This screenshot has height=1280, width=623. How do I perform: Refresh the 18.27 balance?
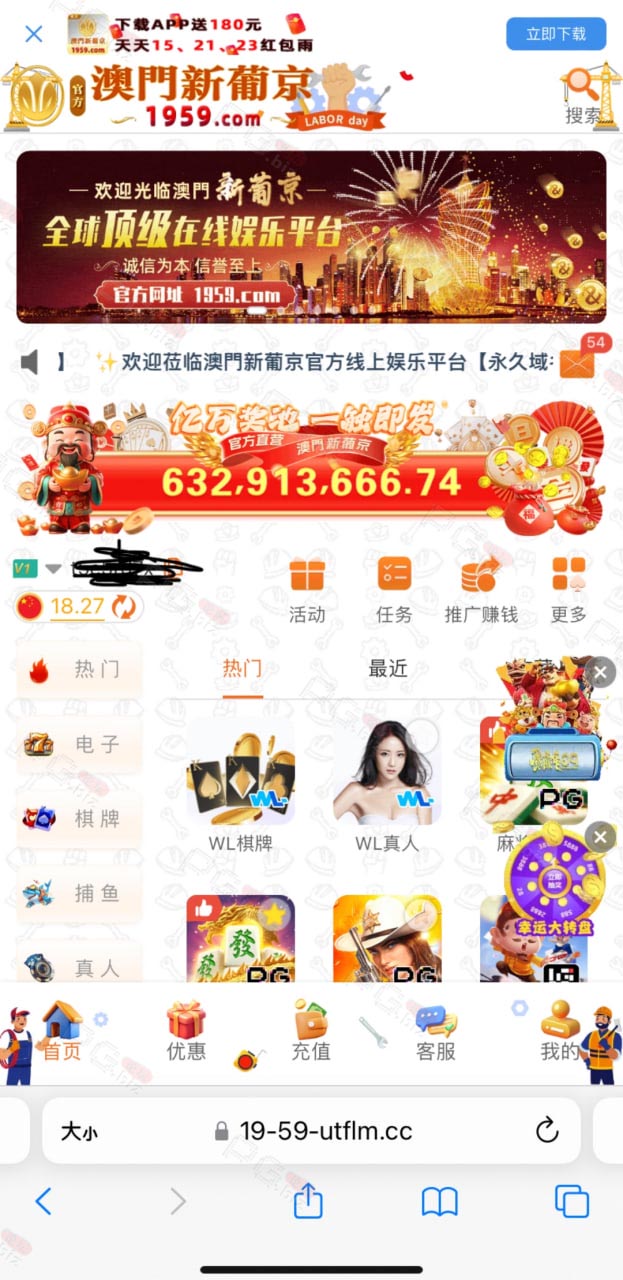[x=123, y=606]
